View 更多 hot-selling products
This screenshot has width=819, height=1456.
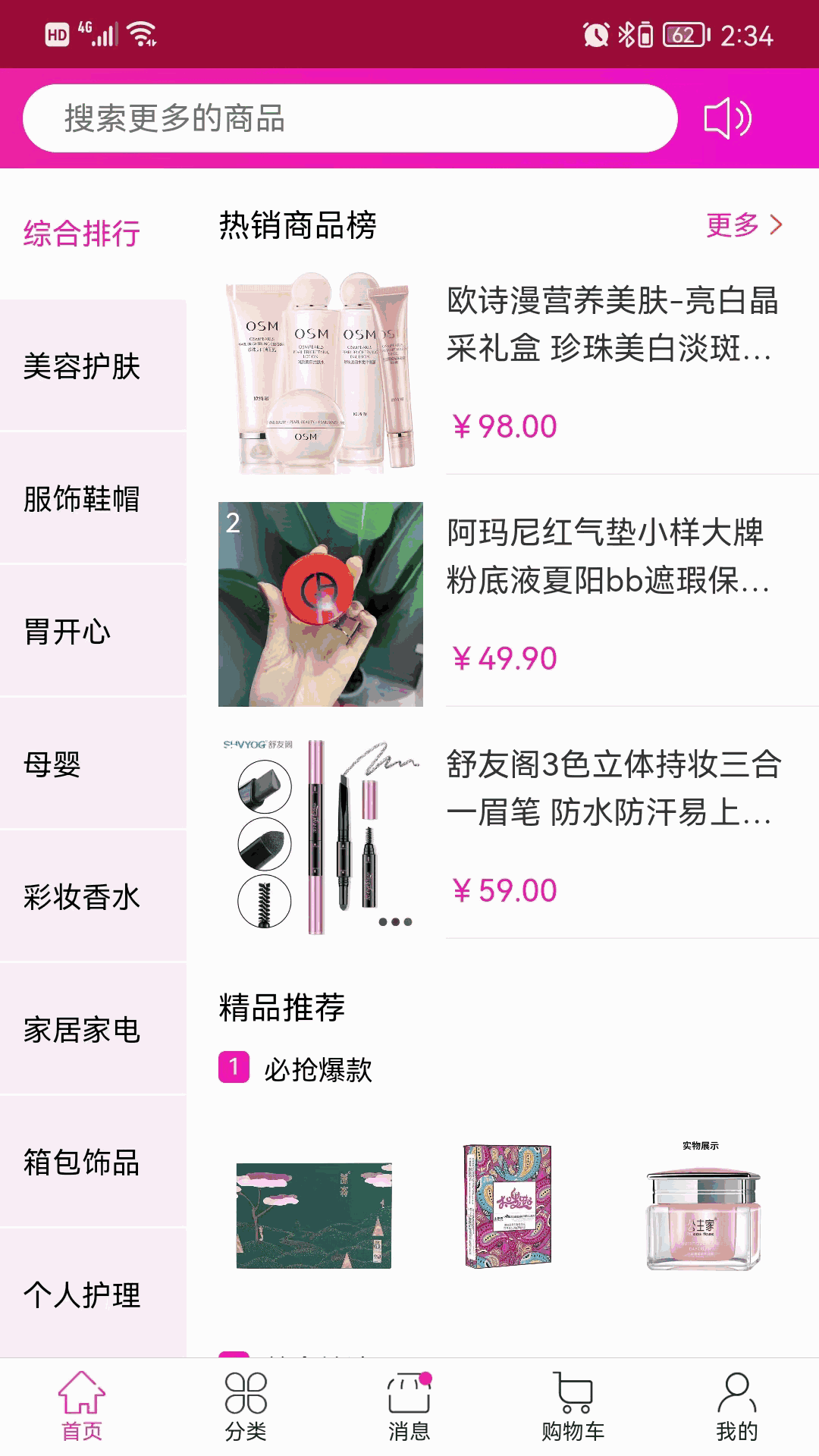[743, 225]
